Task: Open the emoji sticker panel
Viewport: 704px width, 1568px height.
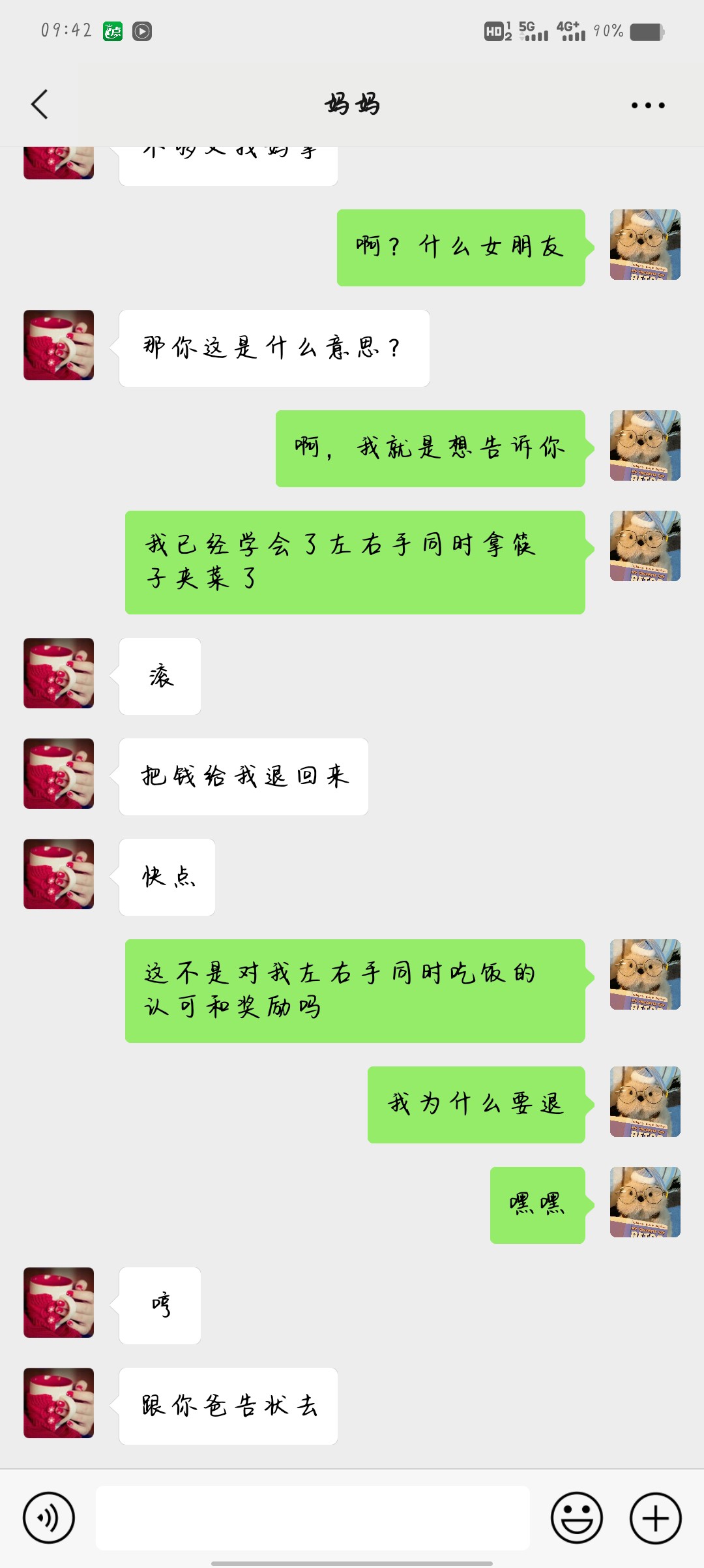Action: (577, 1518)
